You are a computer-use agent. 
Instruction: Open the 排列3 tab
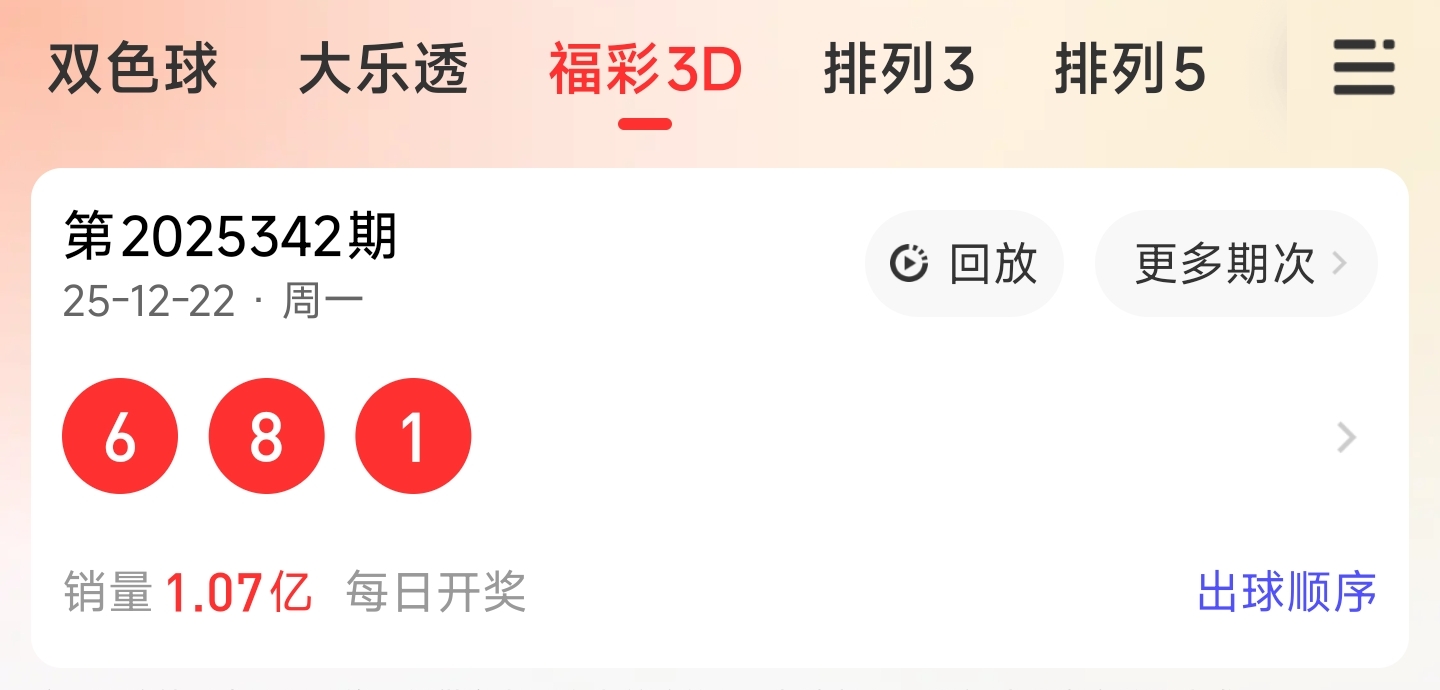click(899, 70)
